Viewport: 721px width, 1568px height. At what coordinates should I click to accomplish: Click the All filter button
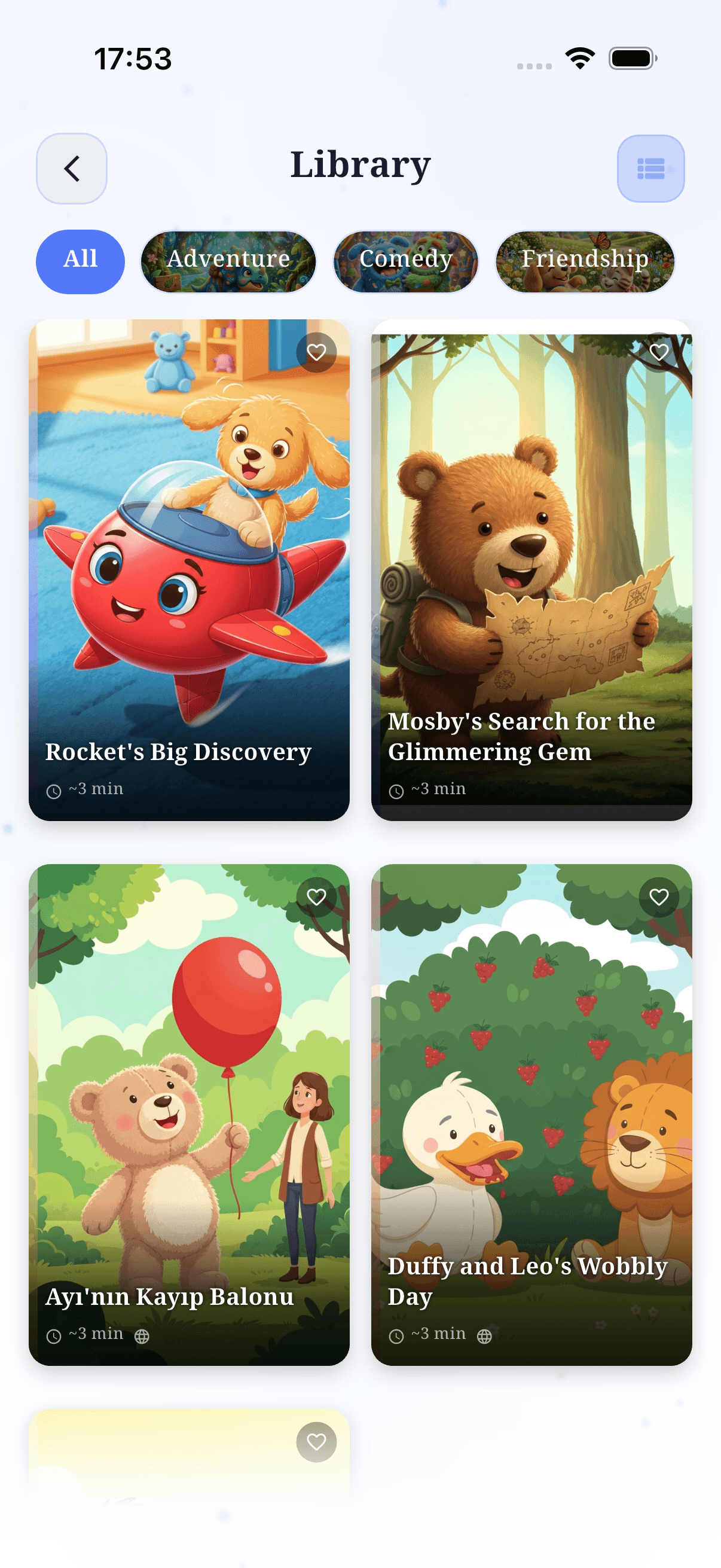[x=80, y=261]
